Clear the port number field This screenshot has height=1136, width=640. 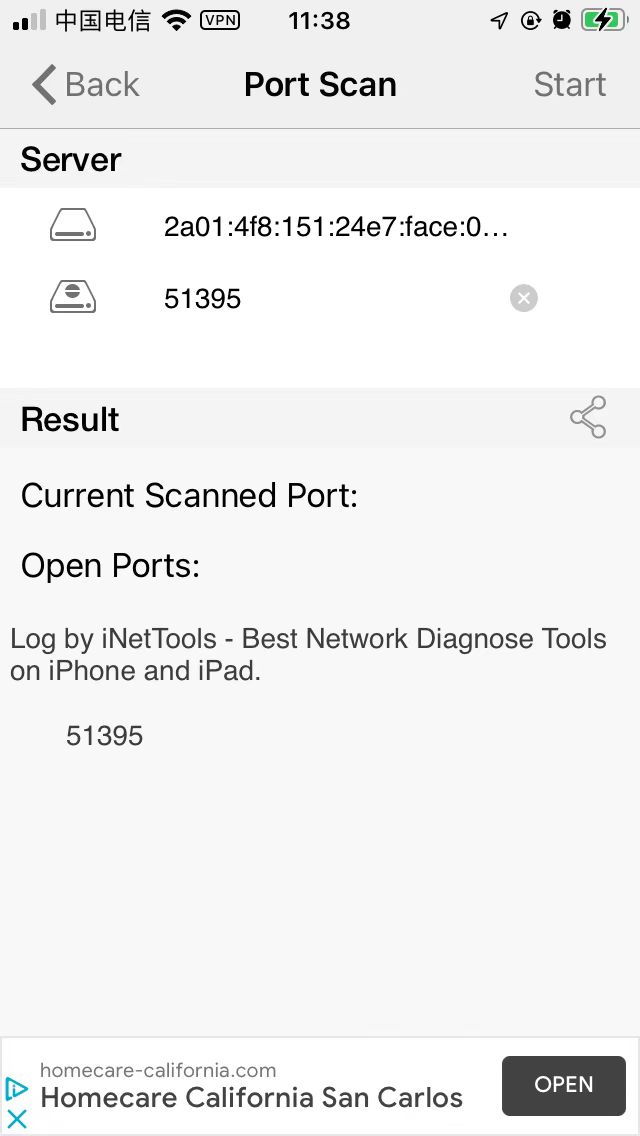[523, 298]
